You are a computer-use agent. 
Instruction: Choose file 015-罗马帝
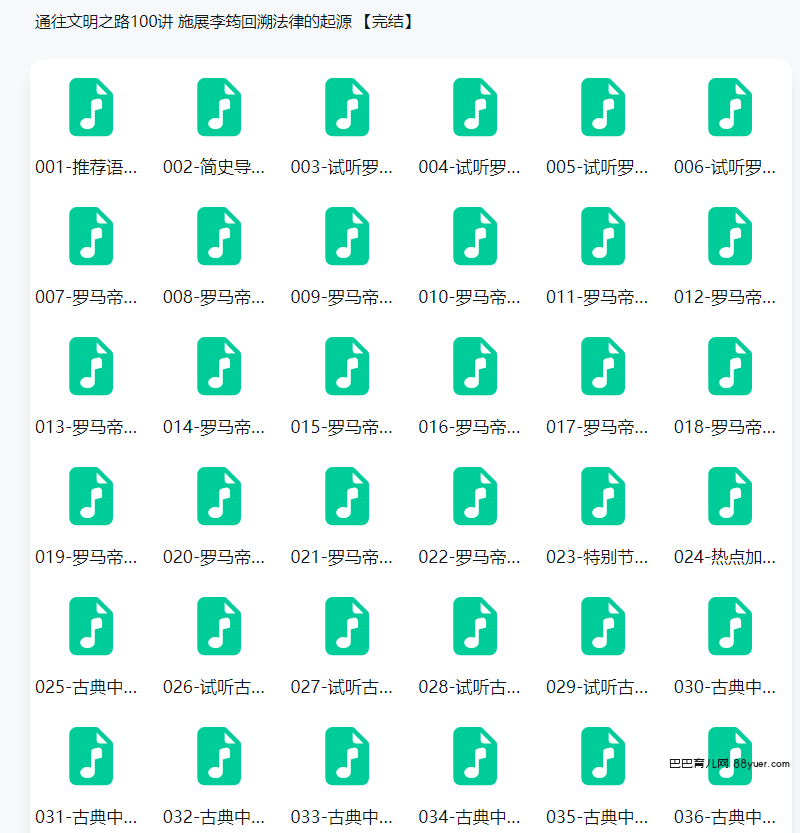coord(347,367)
